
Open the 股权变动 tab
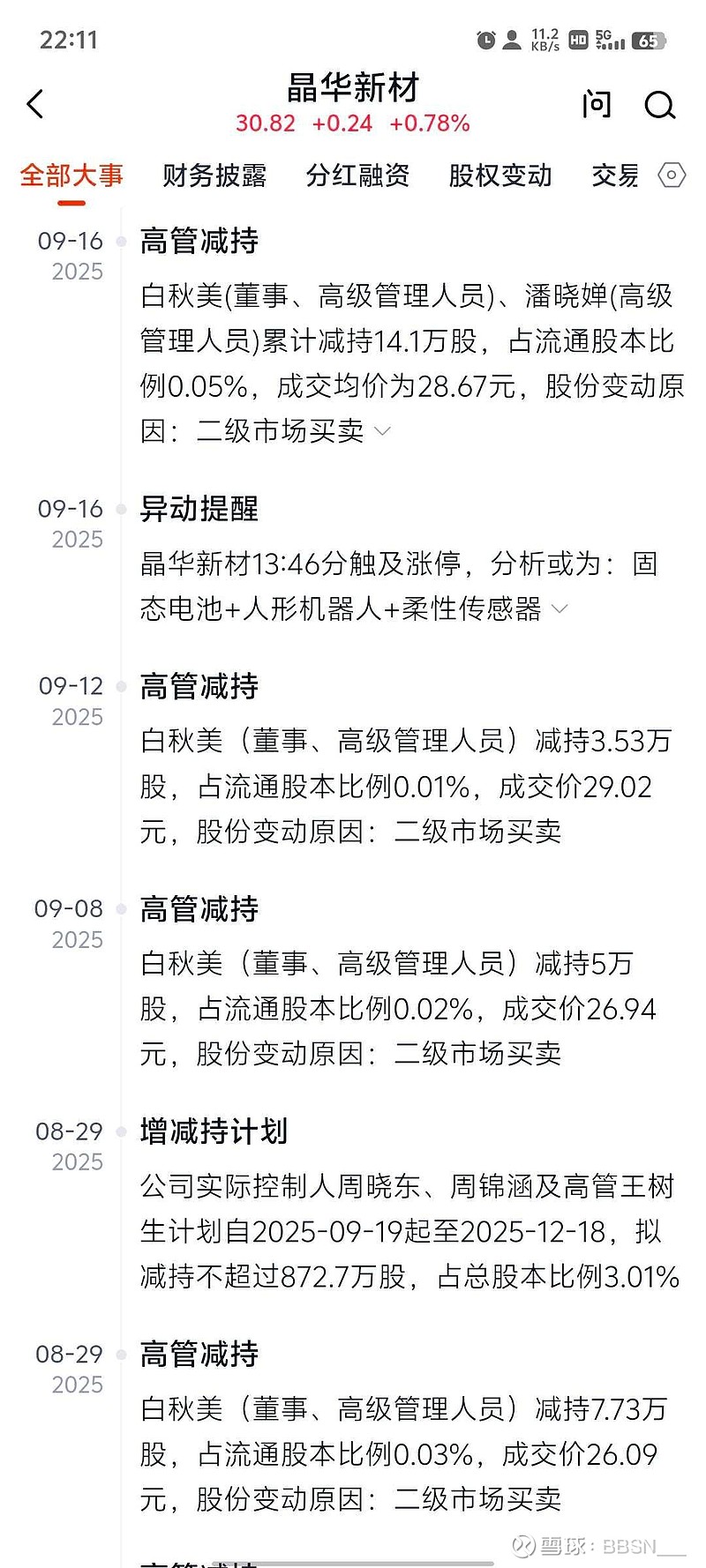tap(499, 175)
